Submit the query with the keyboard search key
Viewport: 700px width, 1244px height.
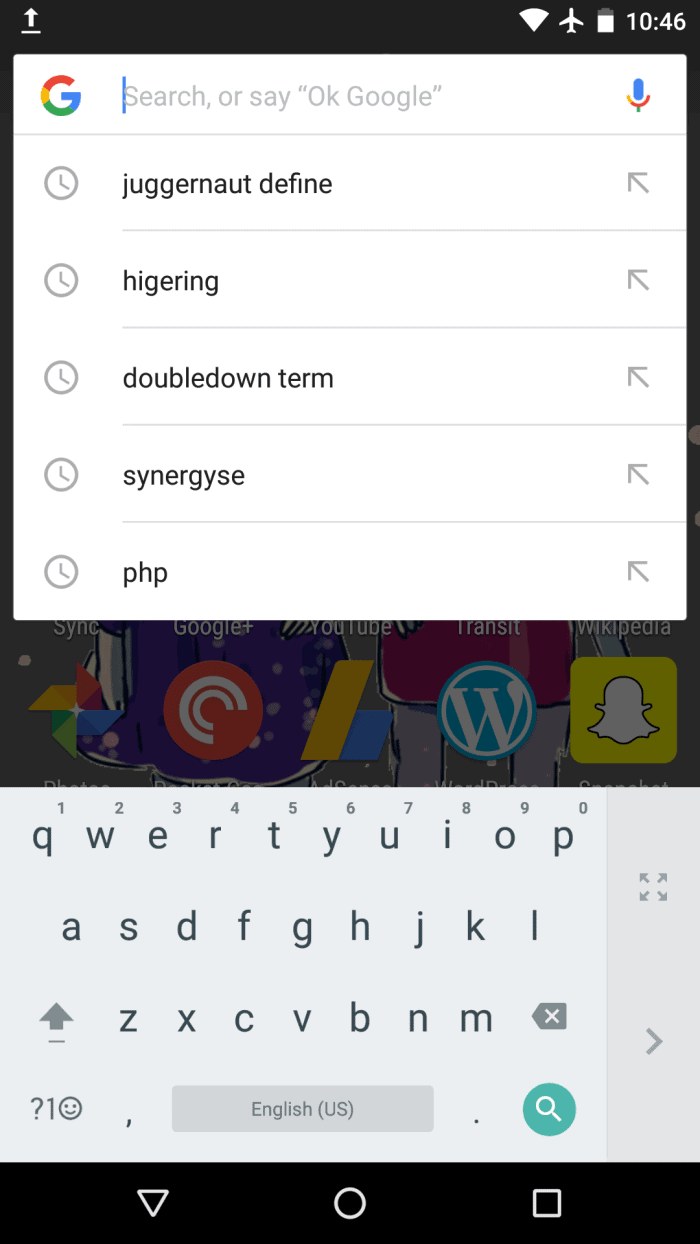click(x=549, y=1109)
